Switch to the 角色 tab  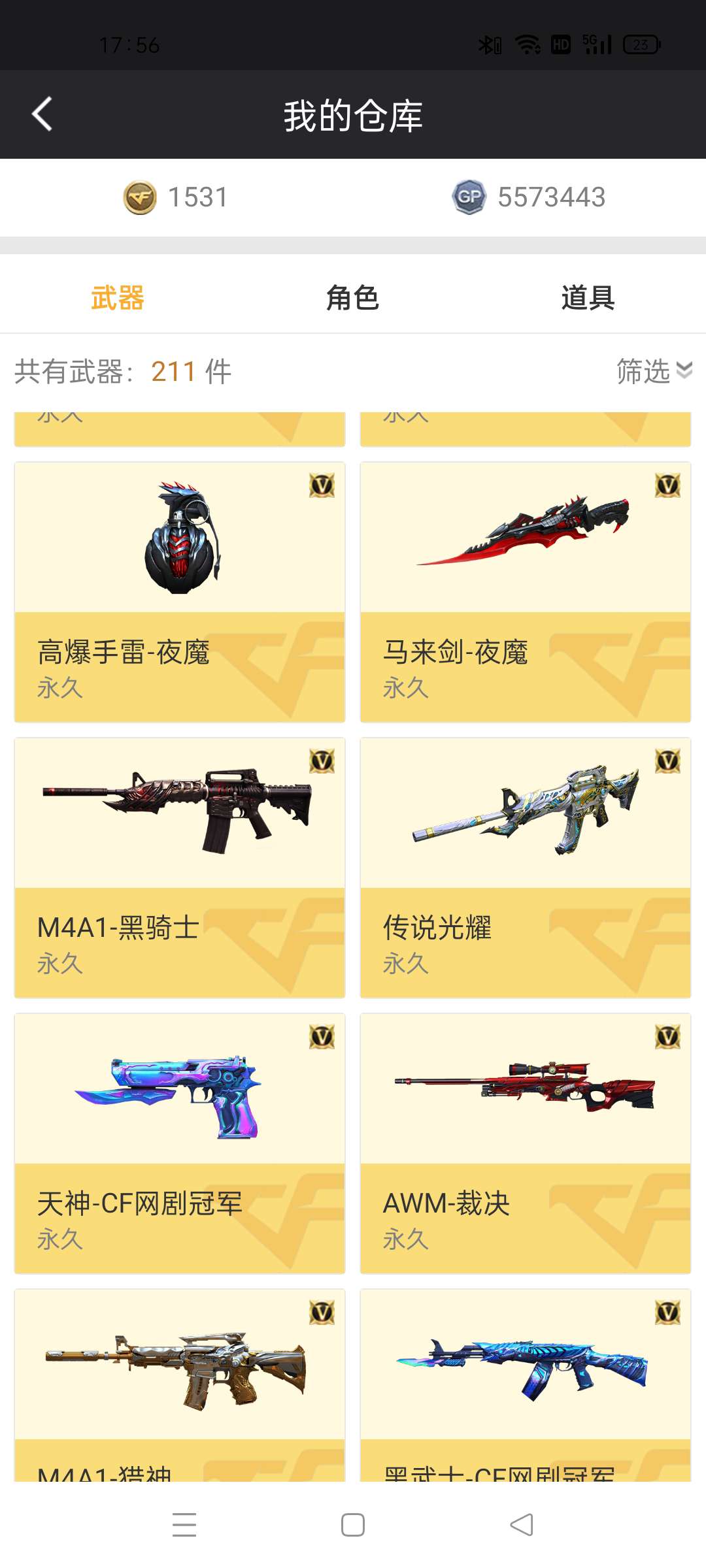tap(352, 298)
